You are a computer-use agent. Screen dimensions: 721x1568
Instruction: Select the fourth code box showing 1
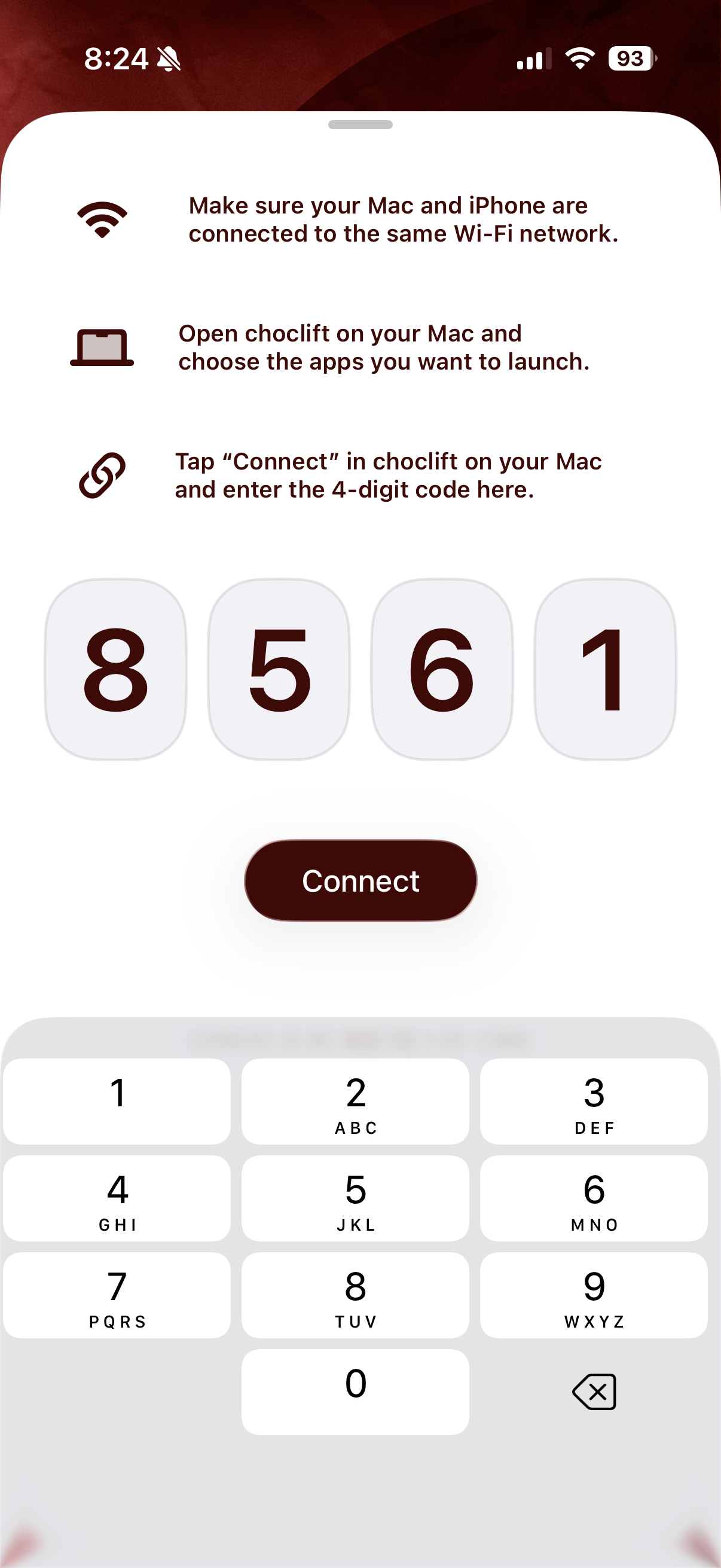(605, 669)
